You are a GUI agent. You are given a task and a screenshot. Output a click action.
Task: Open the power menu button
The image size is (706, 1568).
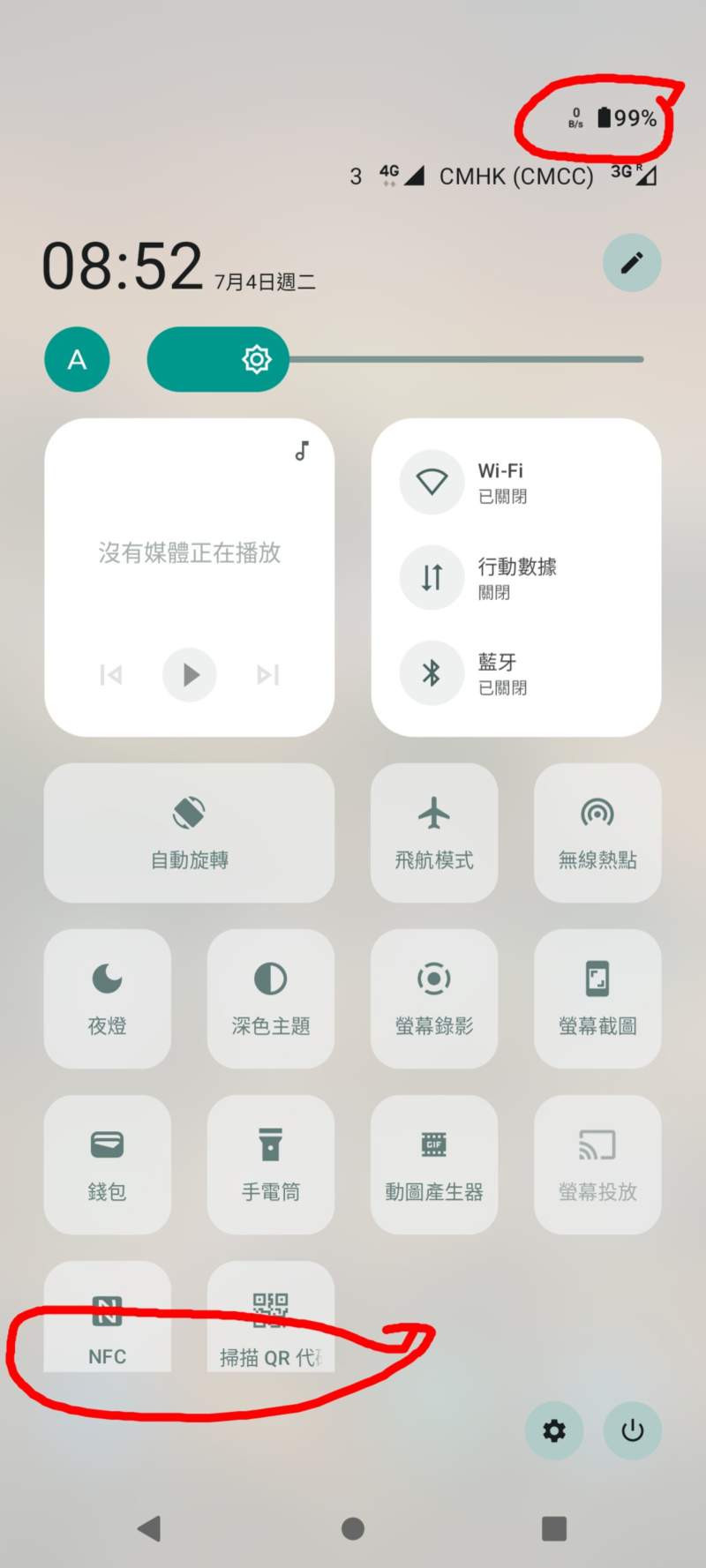click(x=633, y=1430)
